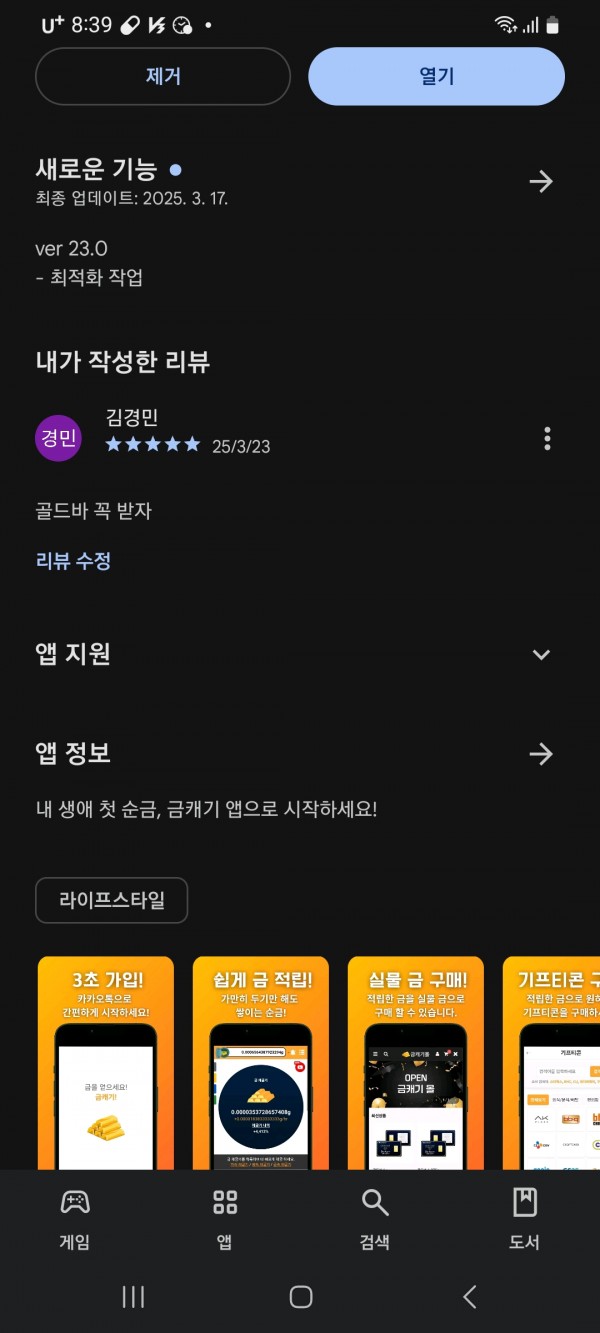Open overflow menu on 김경민's review
The width and height of the screenshot is (600, 1333).
(x=547, y=438)
